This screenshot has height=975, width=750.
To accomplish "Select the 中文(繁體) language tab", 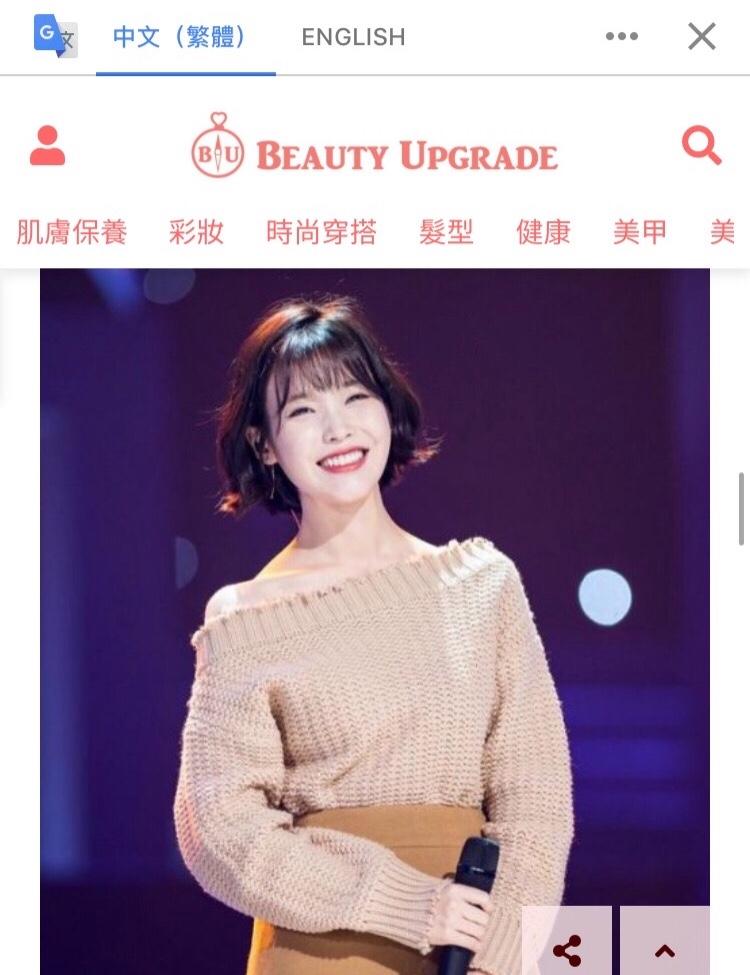I will (x=180, y=37).
